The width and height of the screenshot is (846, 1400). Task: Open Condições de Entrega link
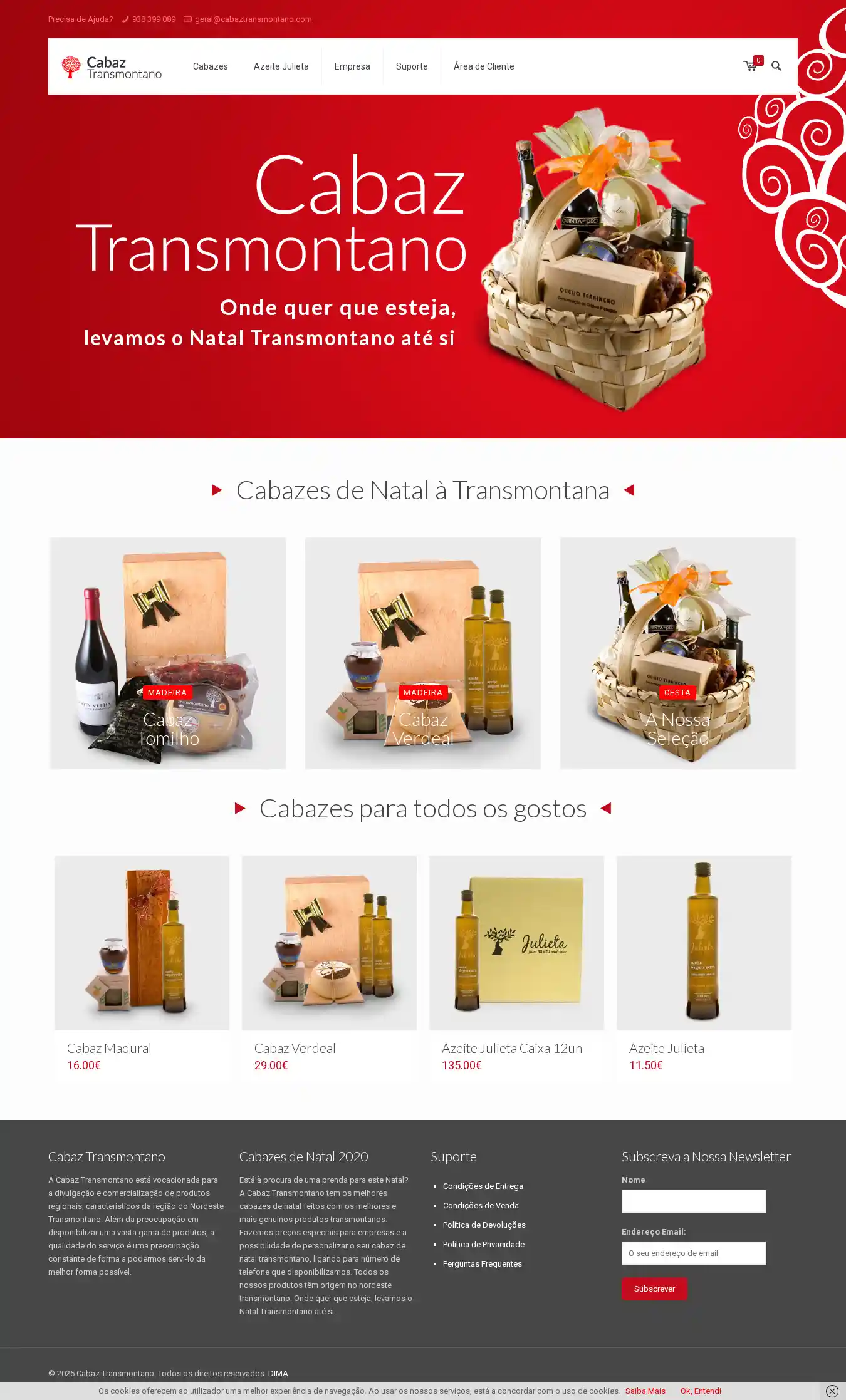click(x=483, y=1186)
